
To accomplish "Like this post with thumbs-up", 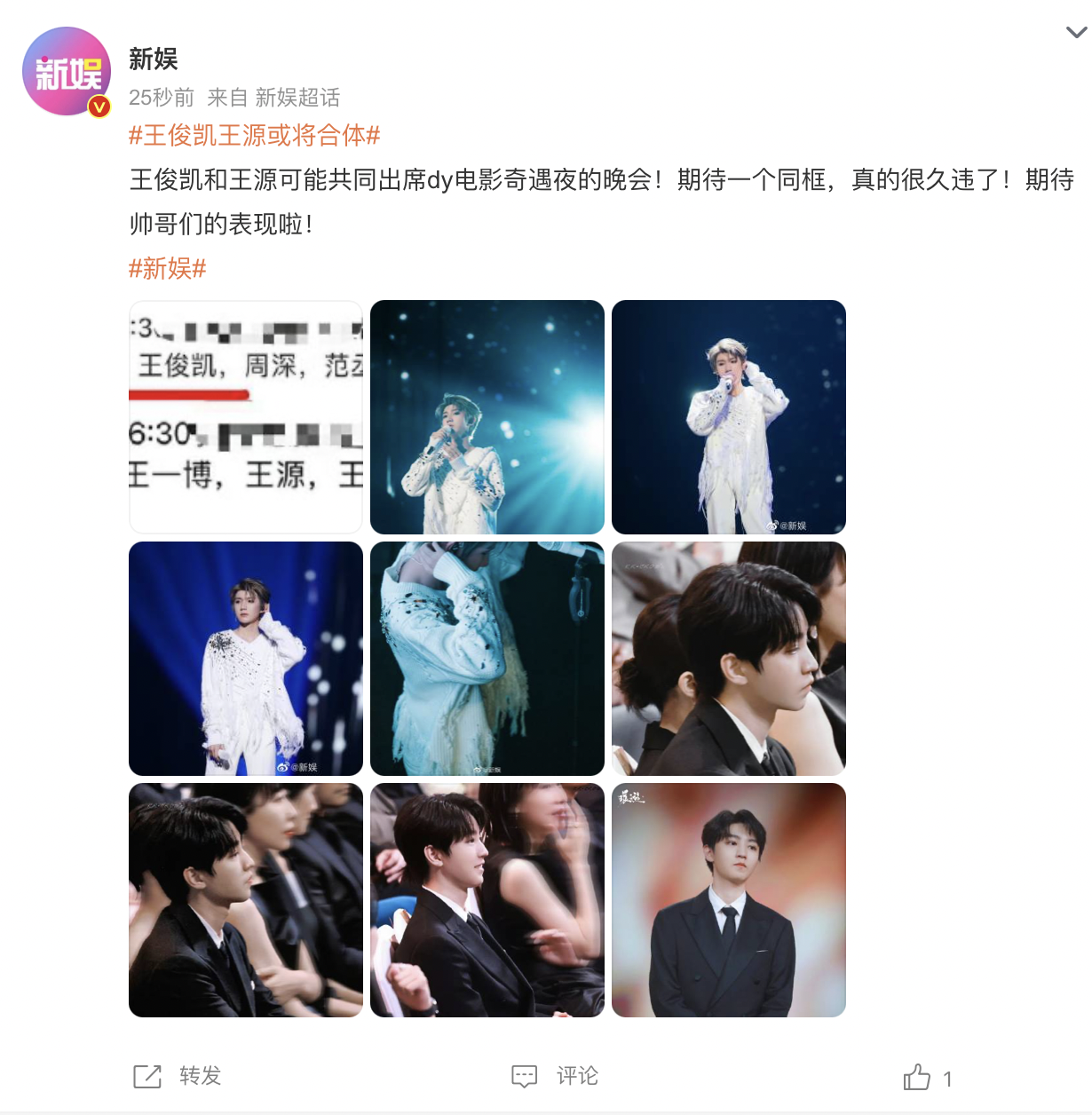I will 917,1078.
